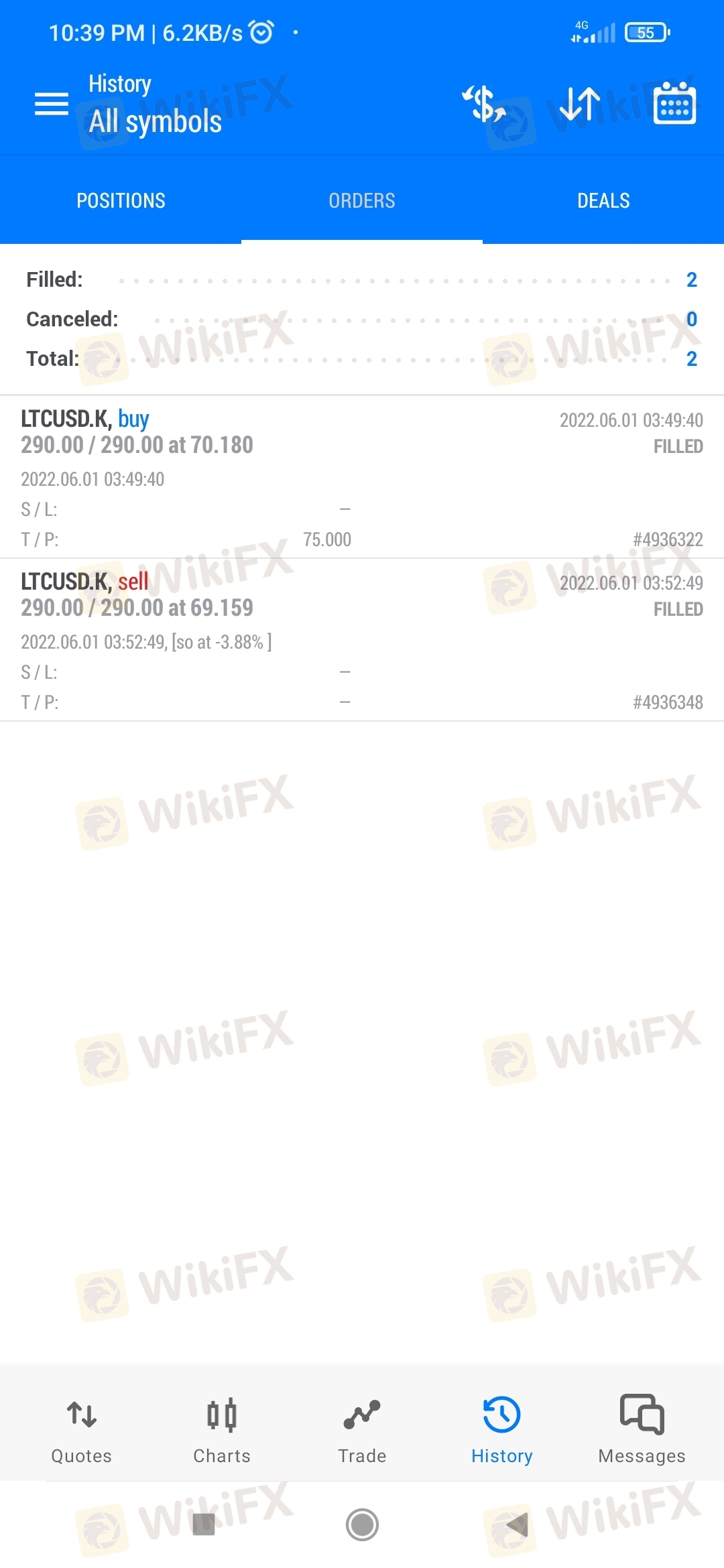Open the sort arrows option
The width and height of the screenshot is (724, 1568).
[x=579, y=104]
